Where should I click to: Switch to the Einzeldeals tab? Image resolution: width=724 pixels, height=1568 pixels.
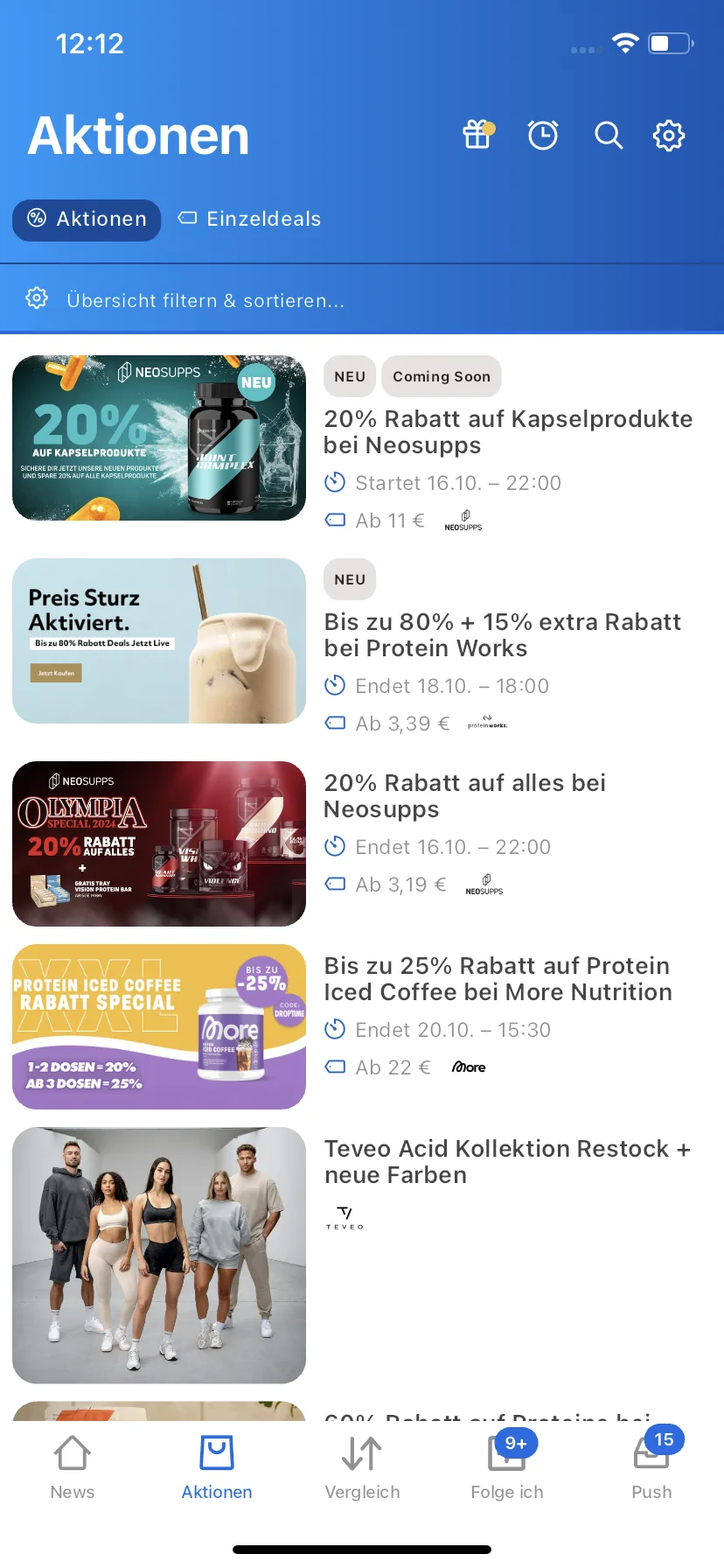(x=250, y=220)
